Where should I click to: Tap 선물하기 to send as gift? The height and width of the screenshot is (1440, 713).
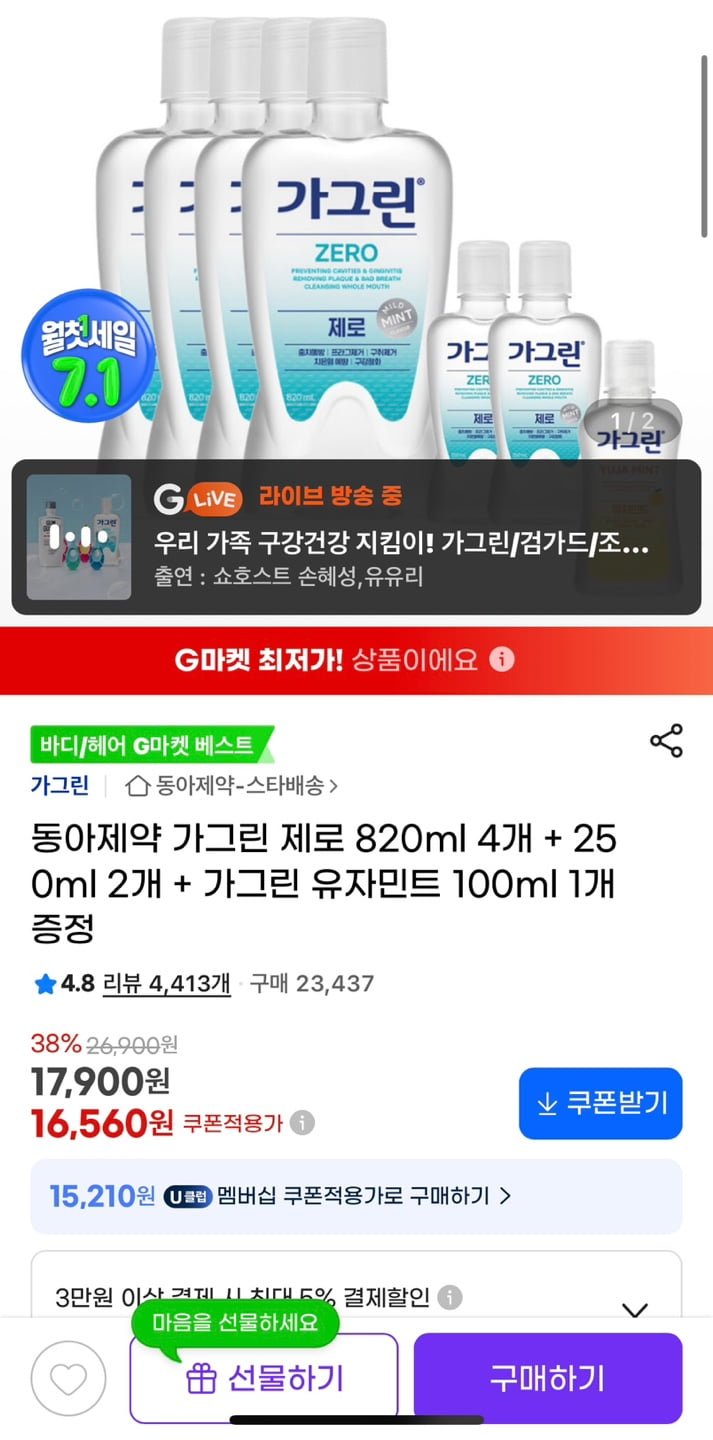[264, 1379]
